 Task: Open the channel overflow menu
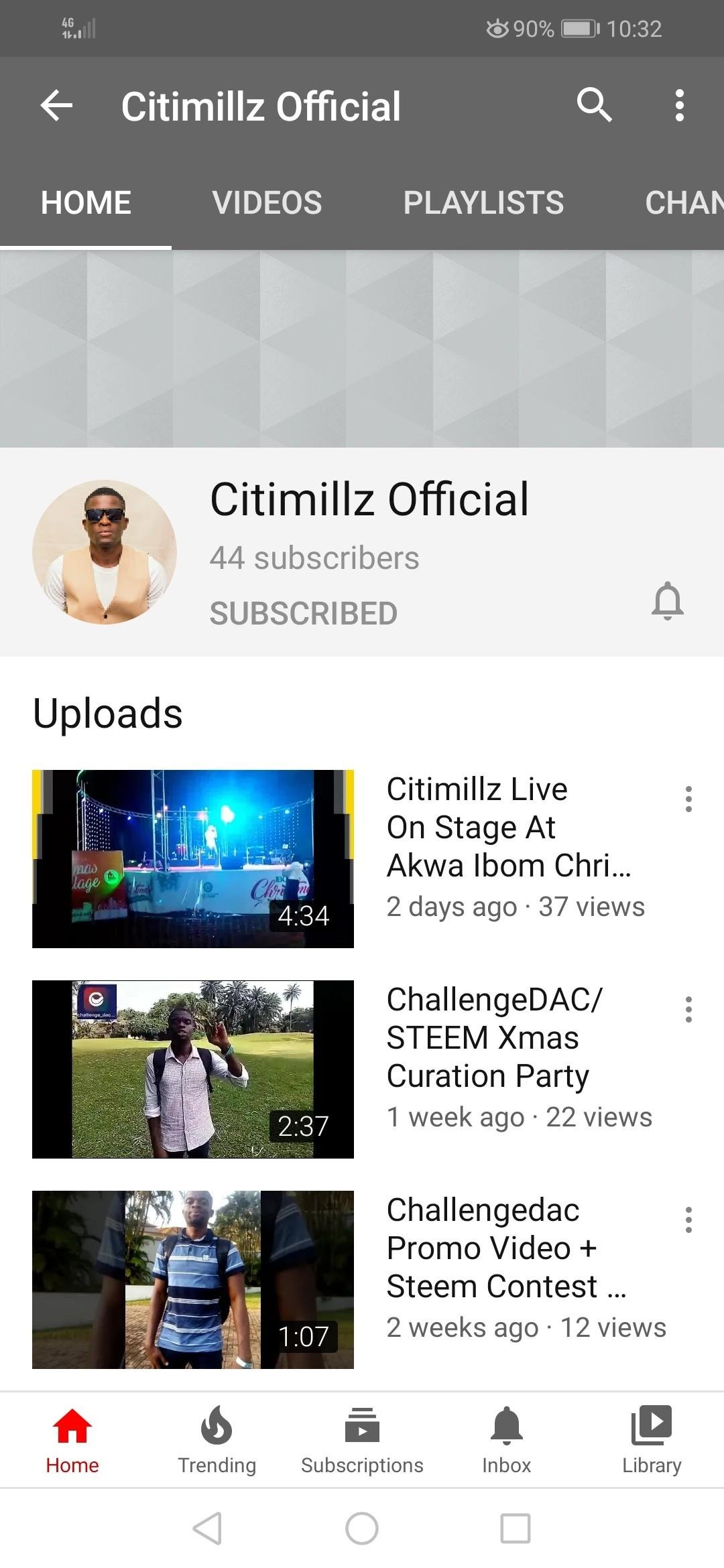[680, 105]
